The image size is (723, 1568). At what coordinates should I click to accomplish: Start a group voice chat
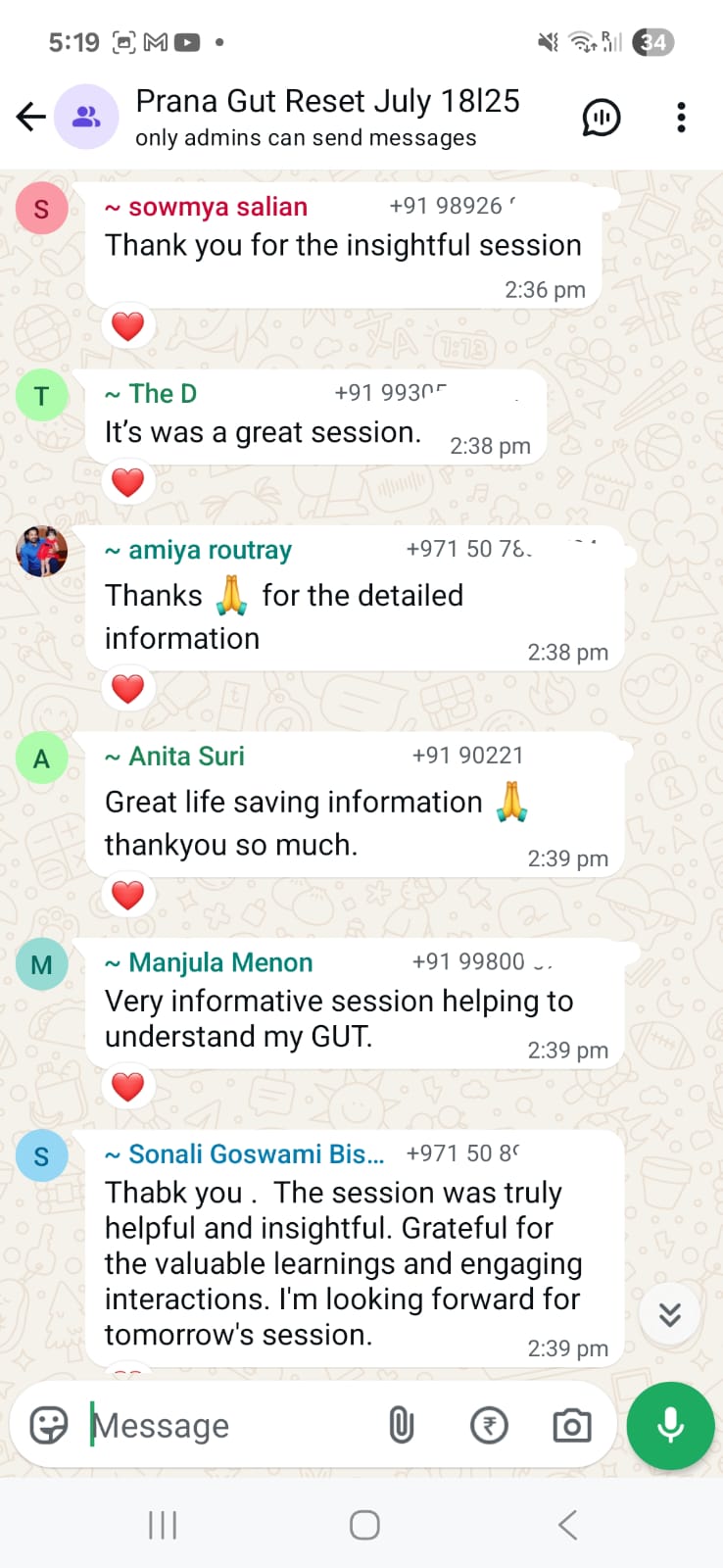tap(601, 118)
